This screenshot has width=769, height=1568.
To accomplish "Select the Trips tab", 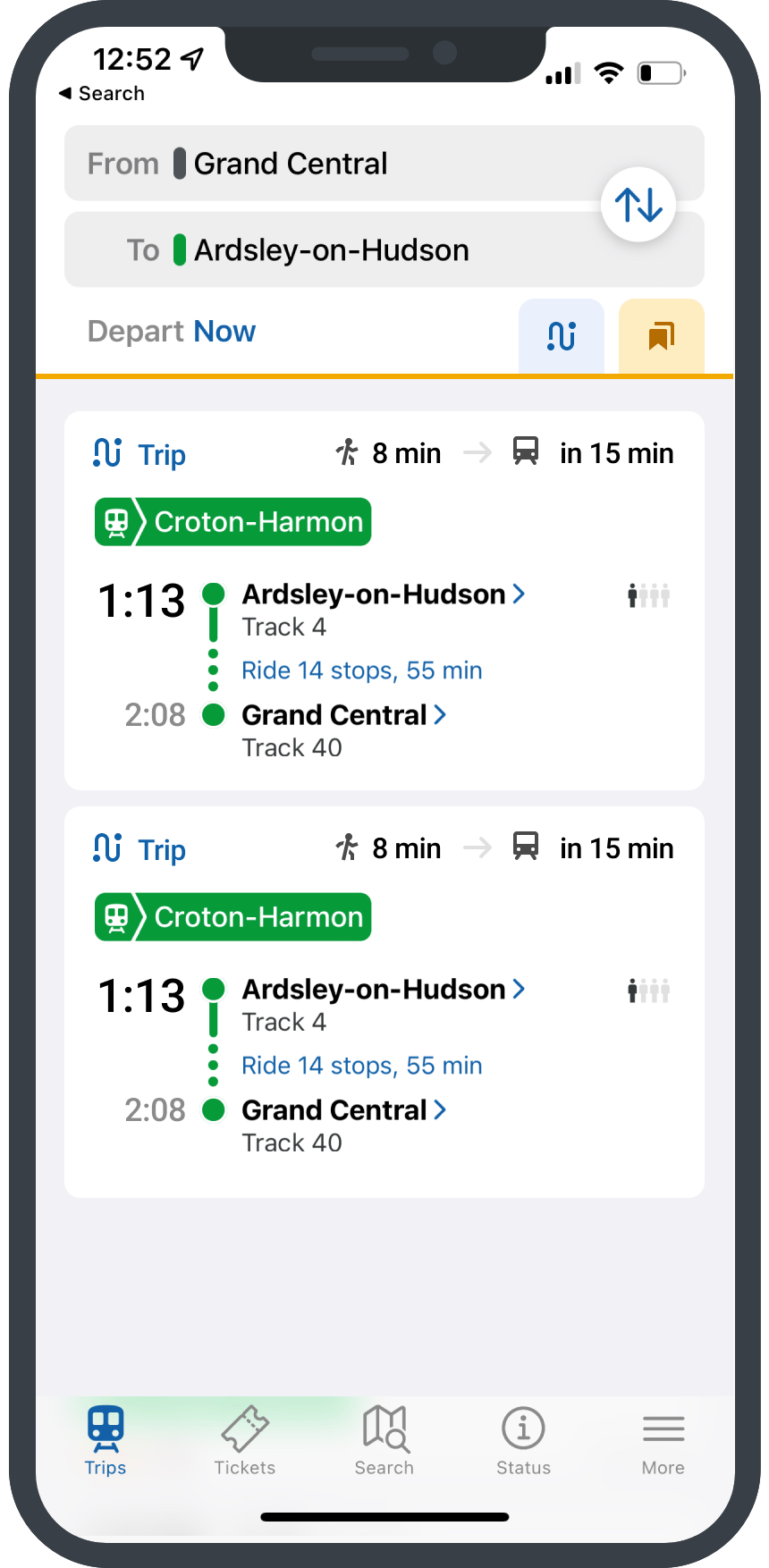I will click(x=106, y=1439).
